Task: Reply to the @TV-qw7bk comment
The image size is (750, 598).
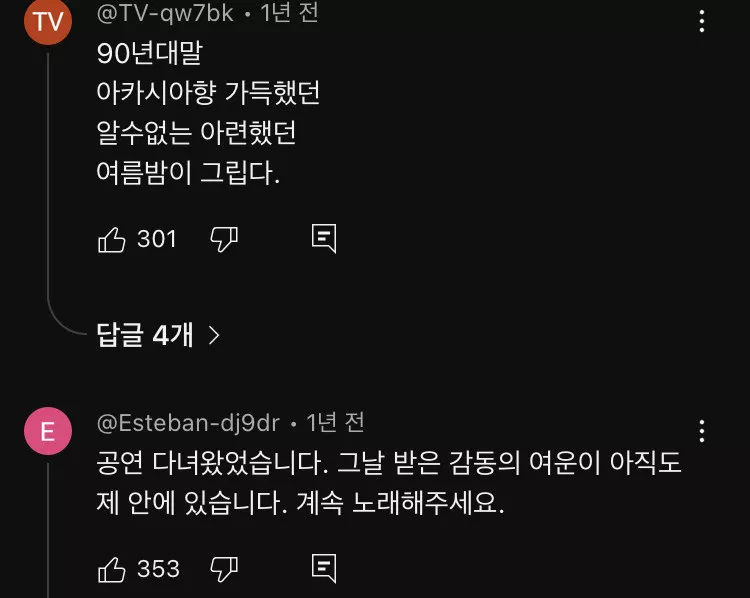Action: (323, 239)
